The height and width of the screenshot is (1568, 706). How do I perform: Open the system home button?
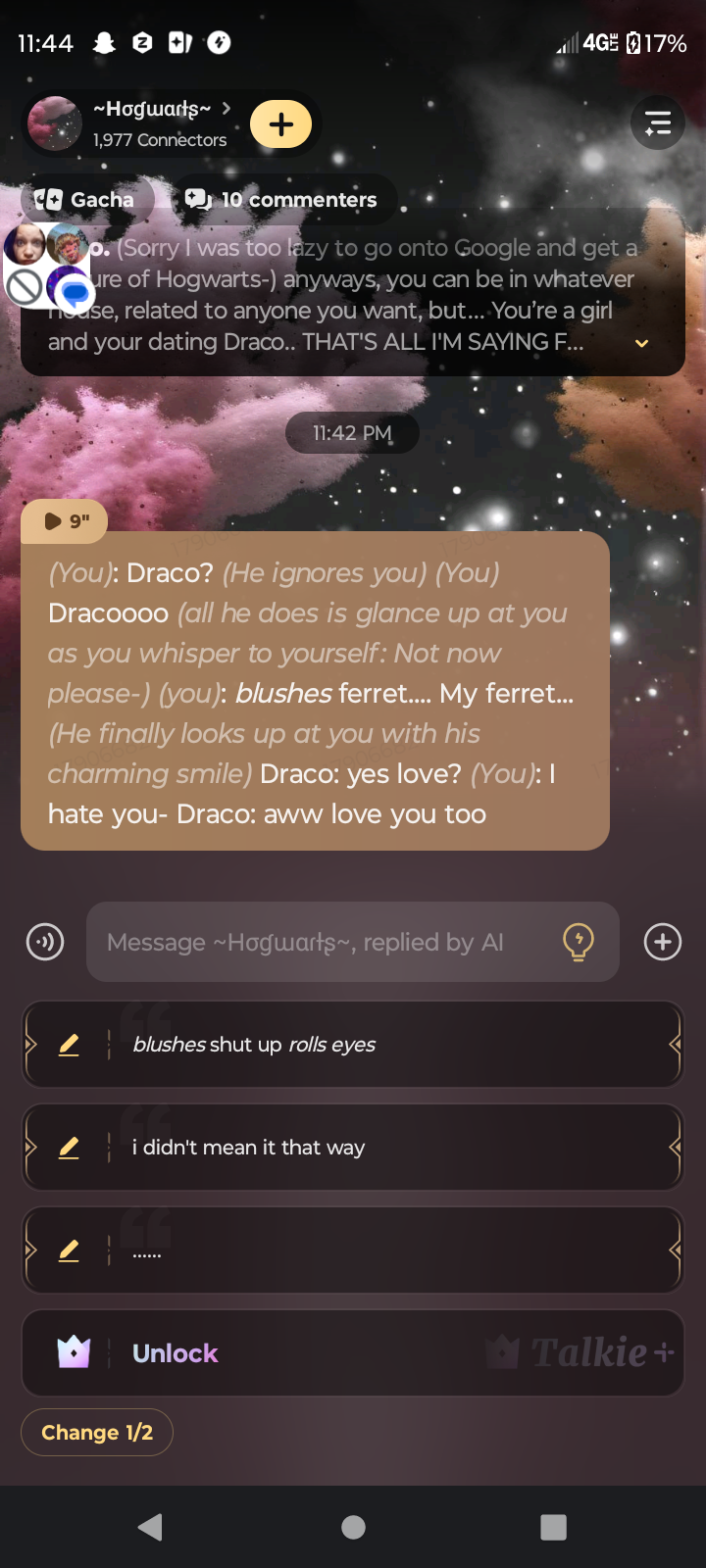pyautogui.click(x=353, y=1527)
